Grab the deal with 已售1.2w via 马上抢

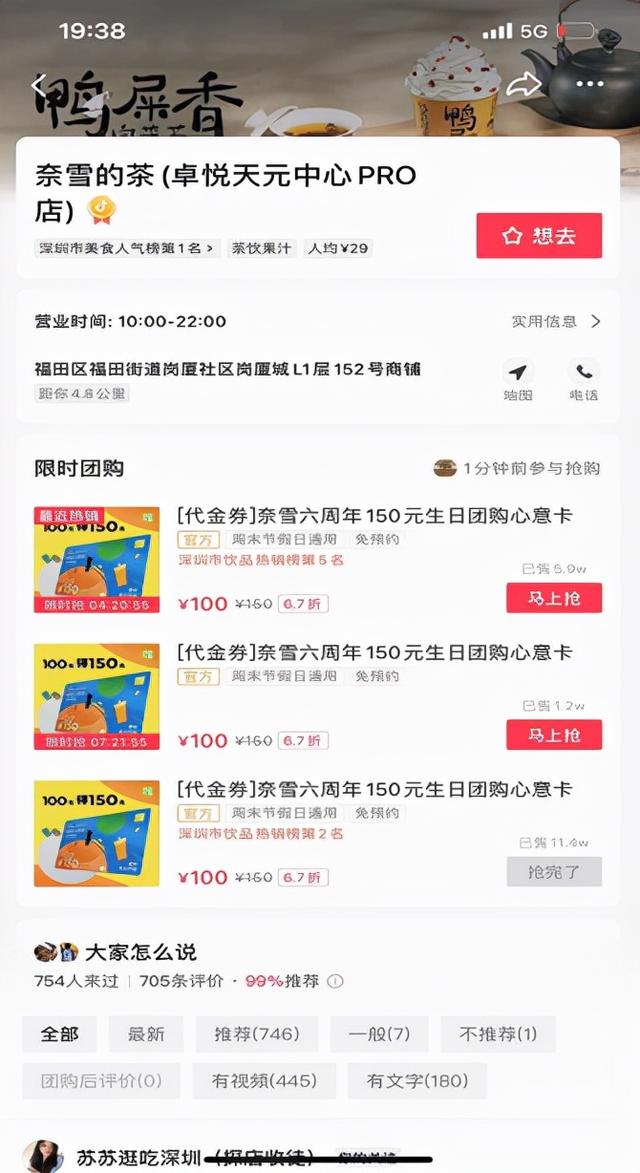pyautogui.click(x=554, y=735)
